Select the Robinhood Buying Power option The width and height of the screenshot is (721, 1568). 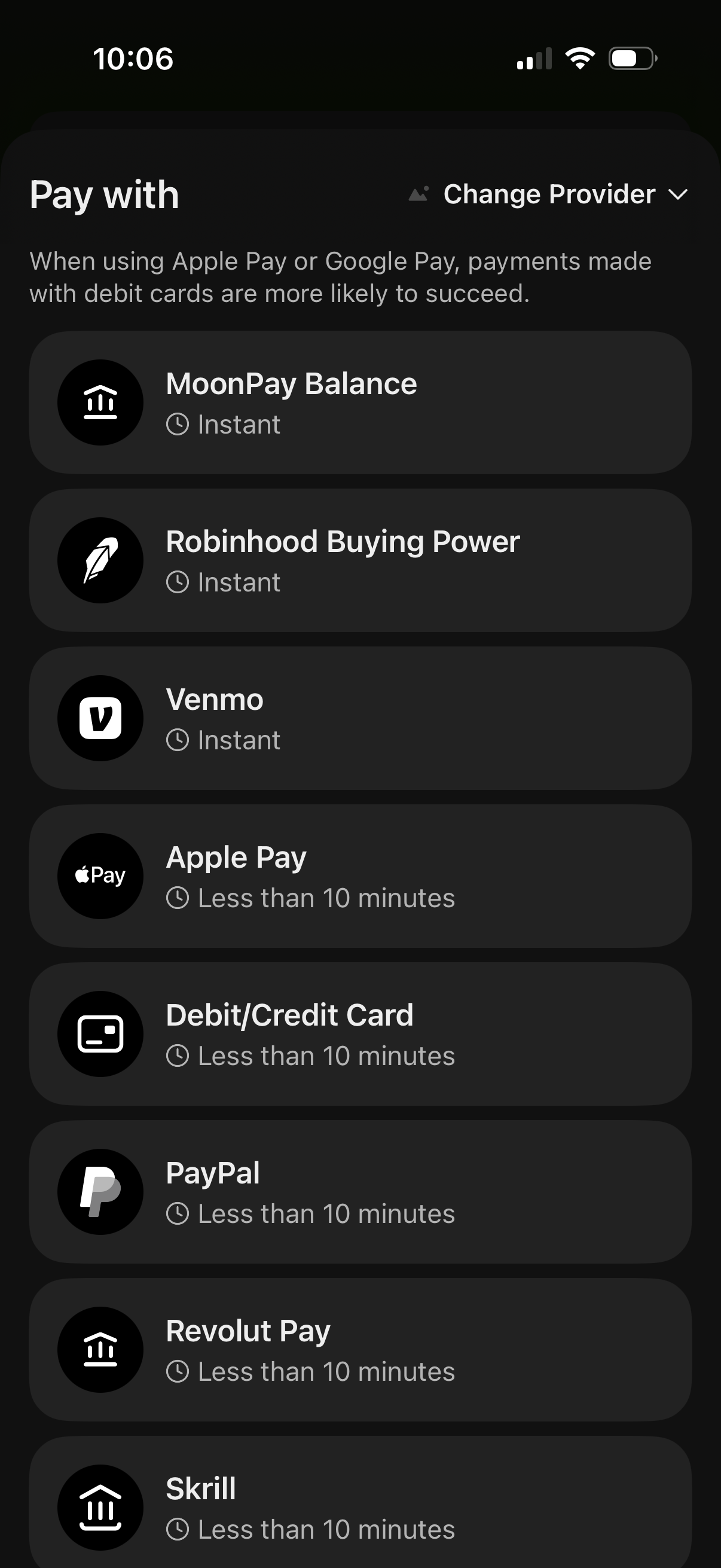(360, 559)
